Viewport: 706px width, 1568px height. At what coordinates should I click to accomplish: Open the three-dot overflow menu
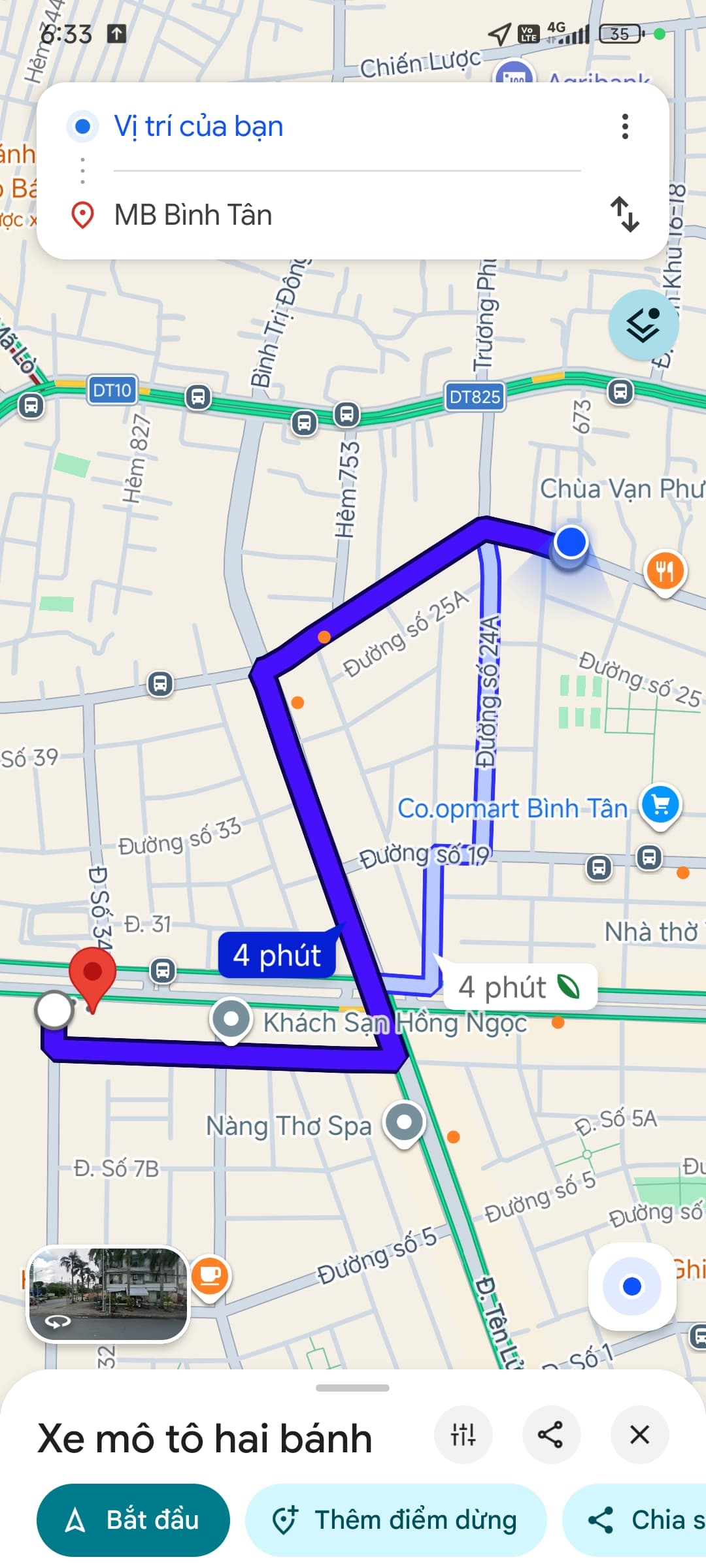pyautogui.click(x=625, y=127)
